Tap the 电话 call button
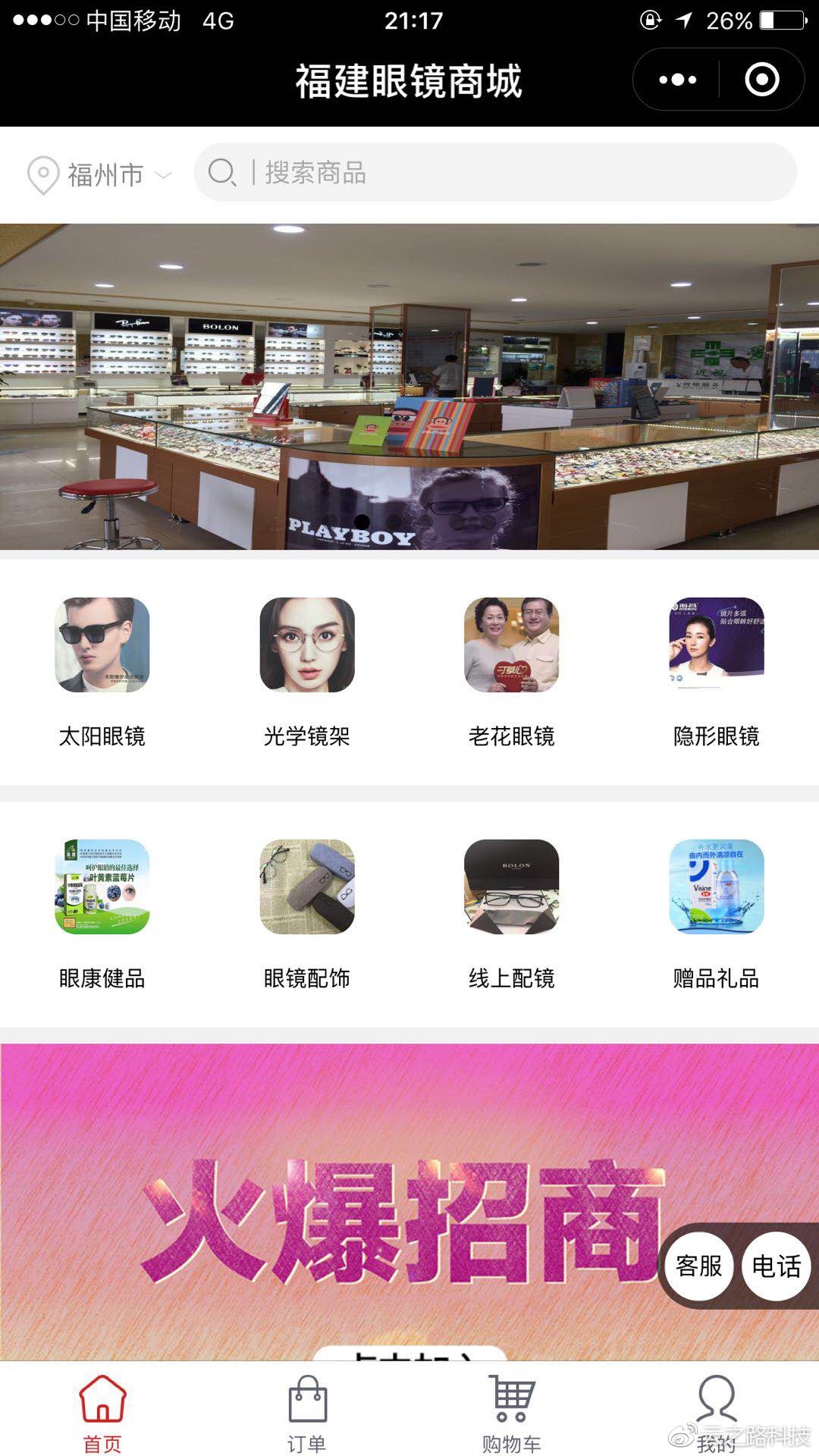The width and height of the screenshot is (819, 1456). [777, 1266]
